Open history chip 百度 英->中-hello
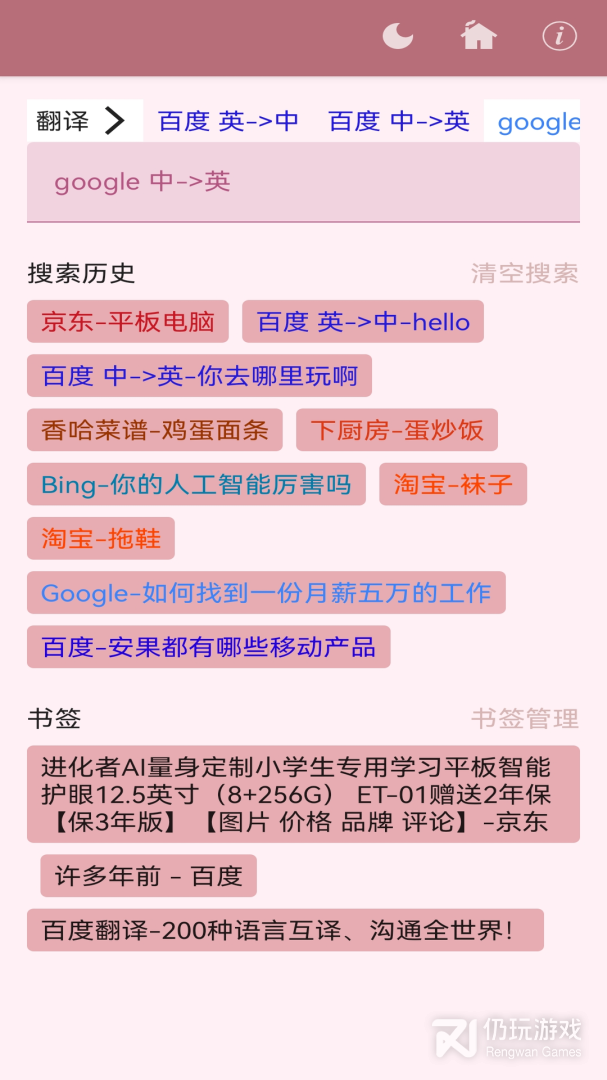 363,322
